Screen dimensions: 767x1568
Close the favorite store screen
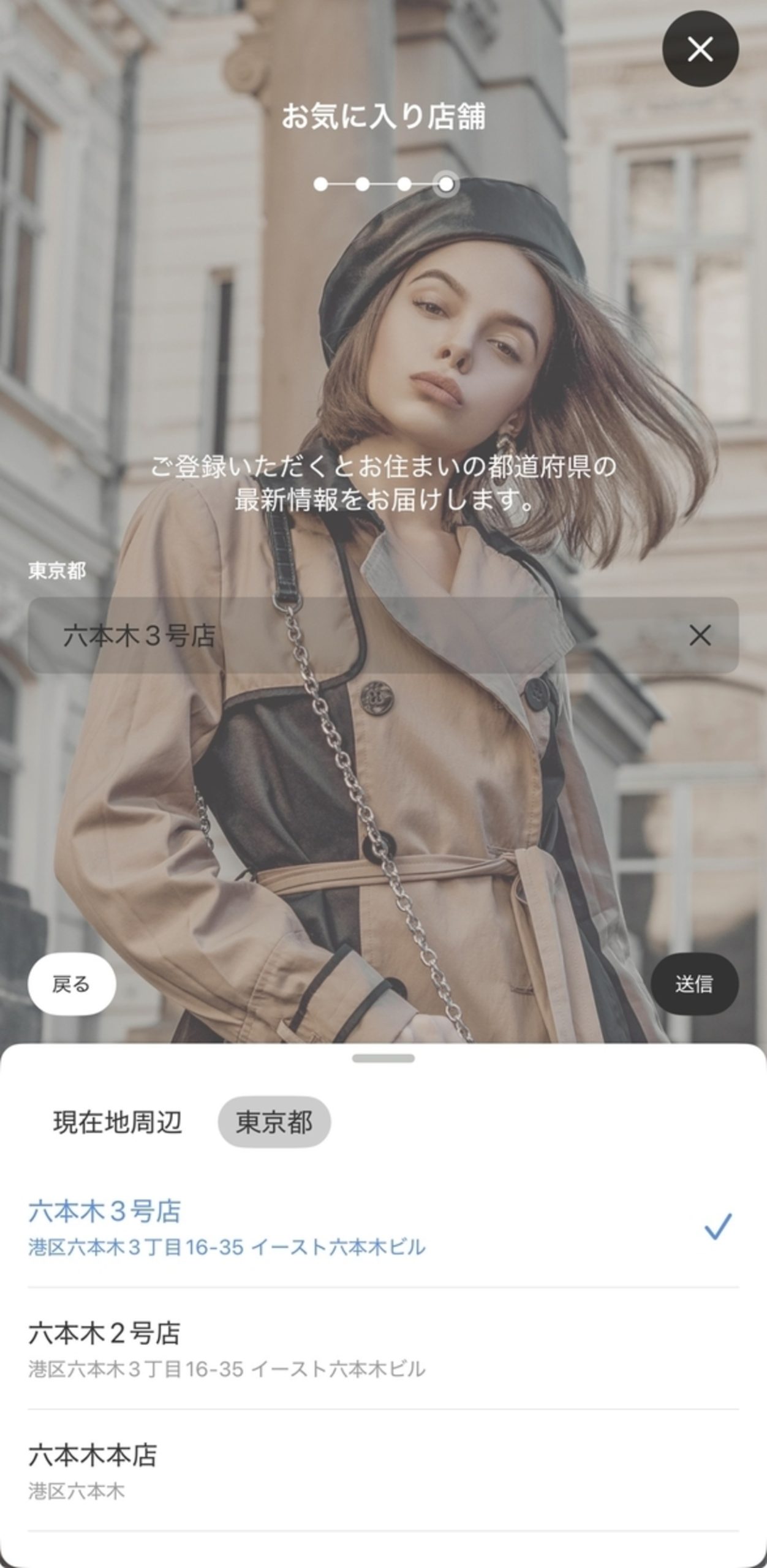point(700,49)
